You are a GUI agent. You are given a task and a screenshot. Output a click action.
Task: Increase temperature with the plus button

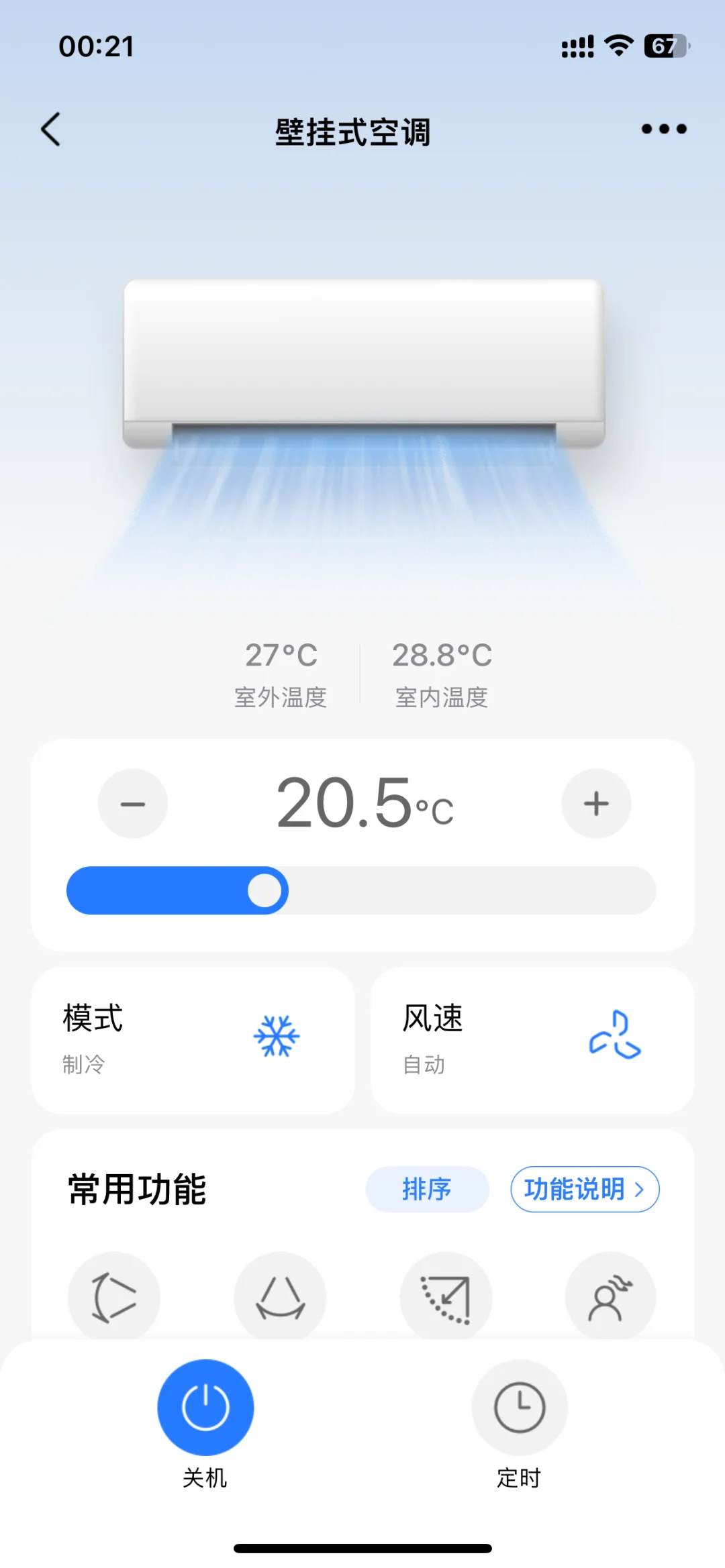[x=596, y=803]
